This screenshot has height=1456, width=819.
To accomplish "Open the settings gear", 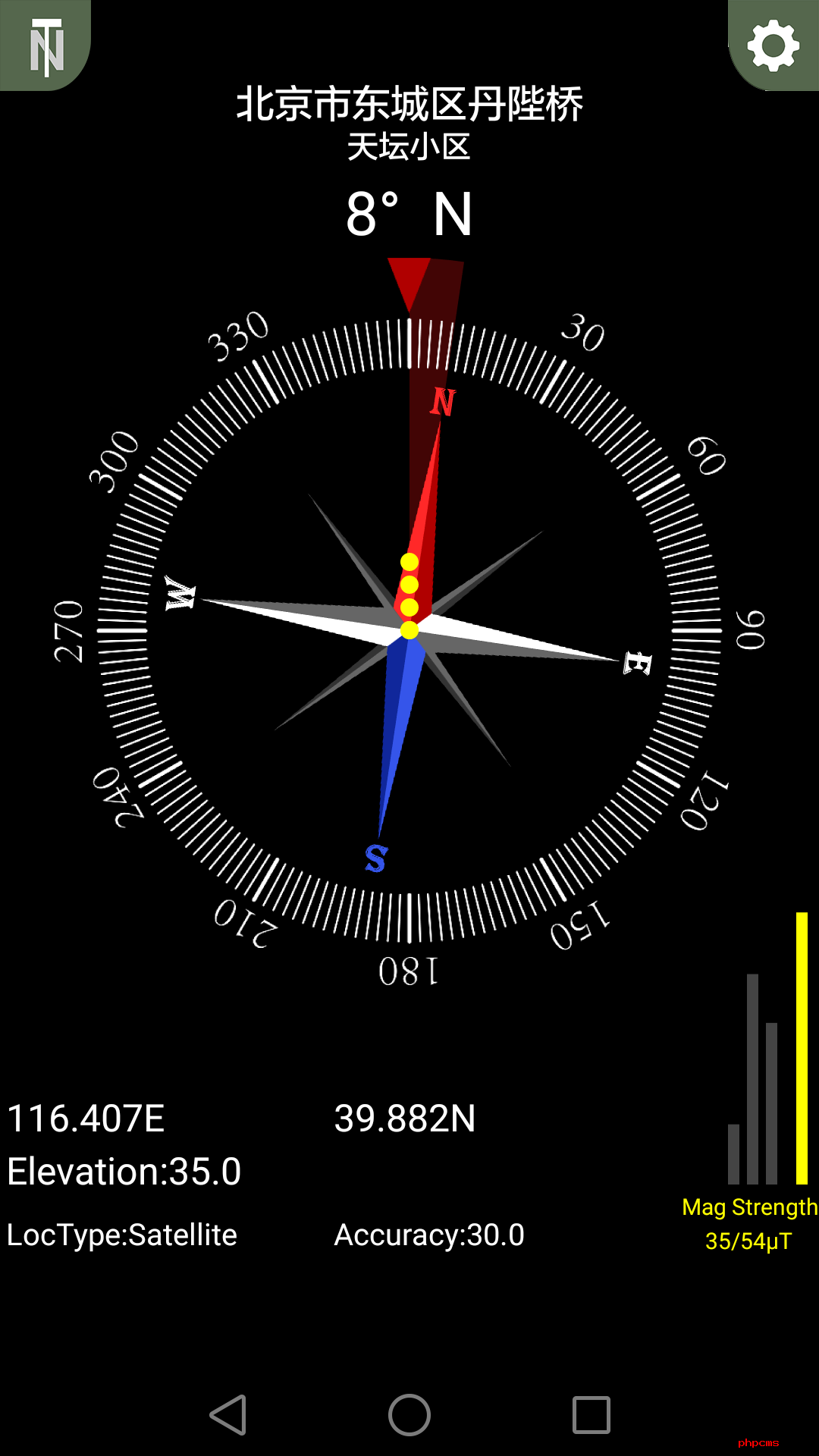I will pyautogui.click(x=773, y=45).
